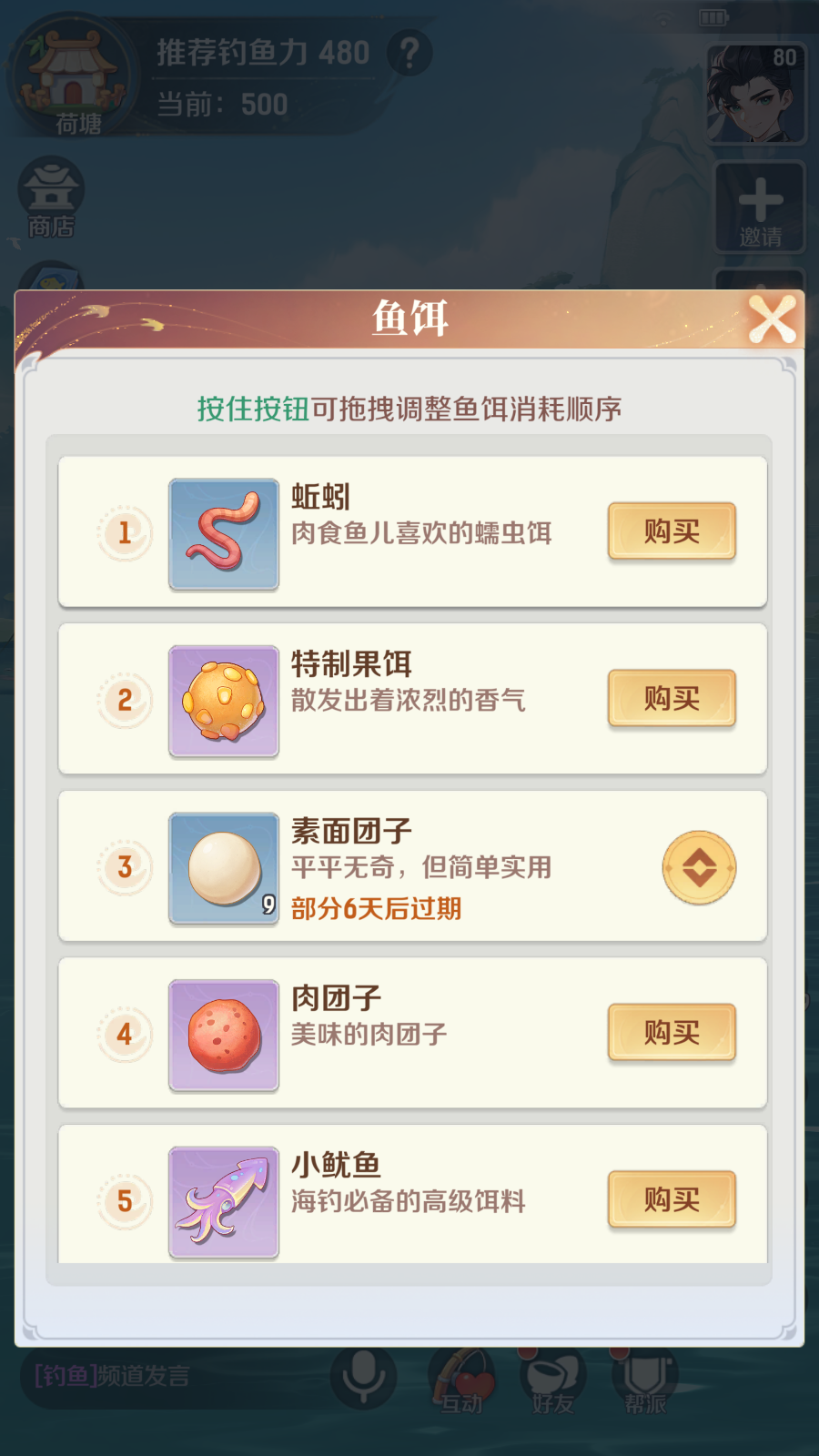
Task: Buy 蚯蚓 bait with its 购买 button
Action: click(x=672, y=531)
